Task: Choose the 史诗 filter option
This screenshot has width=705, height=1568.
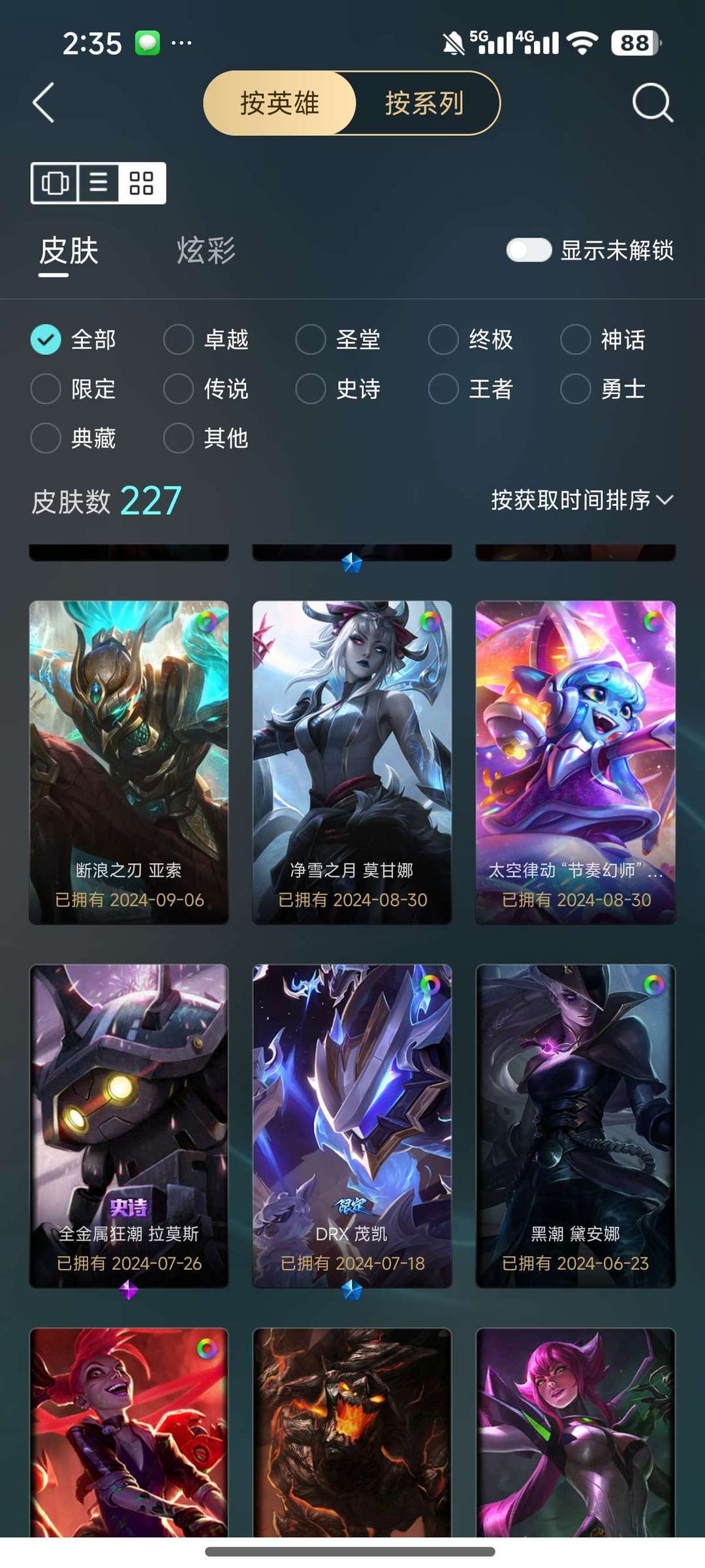Action: tap(311, 389)
